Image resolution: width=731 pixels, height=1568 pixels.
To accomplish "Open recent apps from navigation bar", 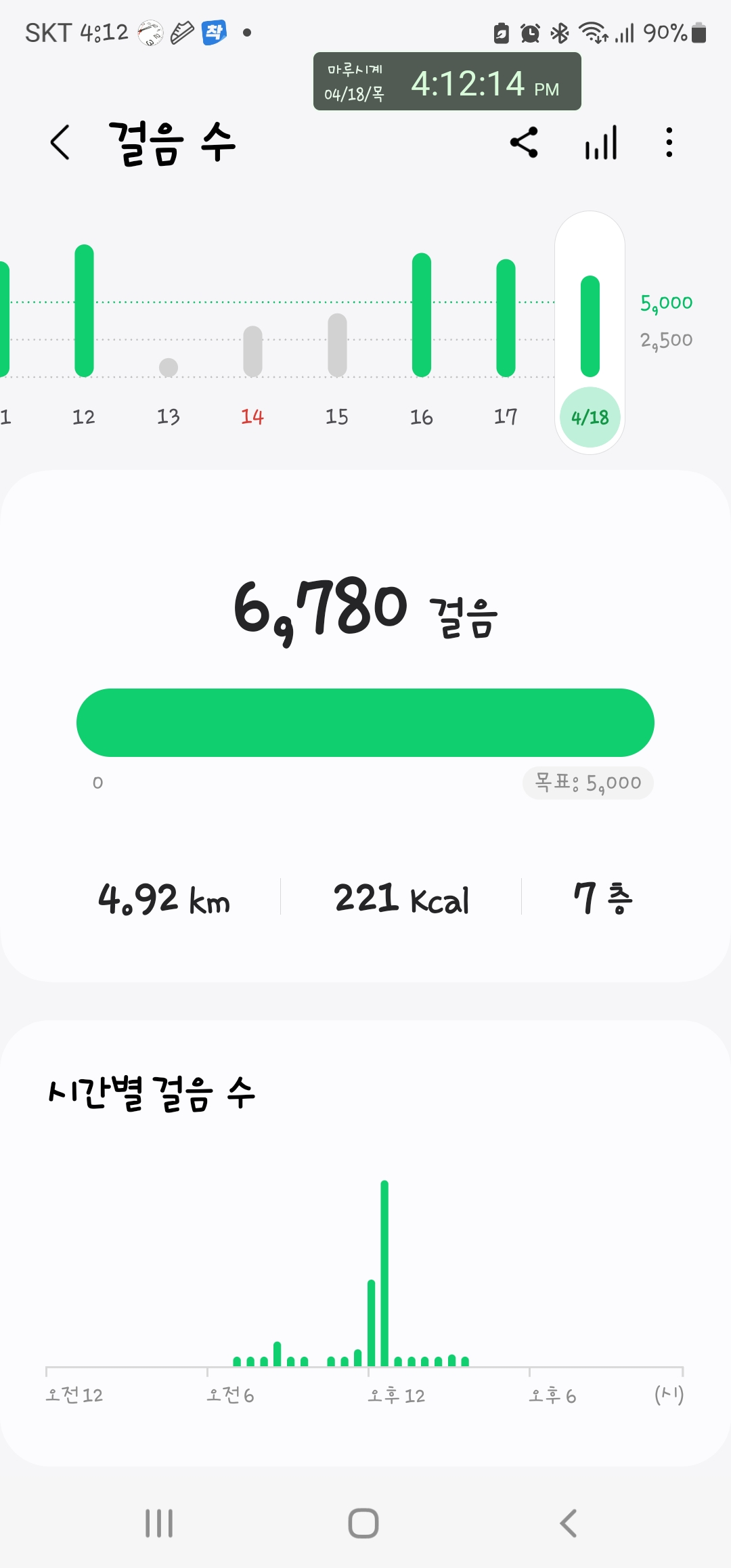I will [x=159, y=1523].
